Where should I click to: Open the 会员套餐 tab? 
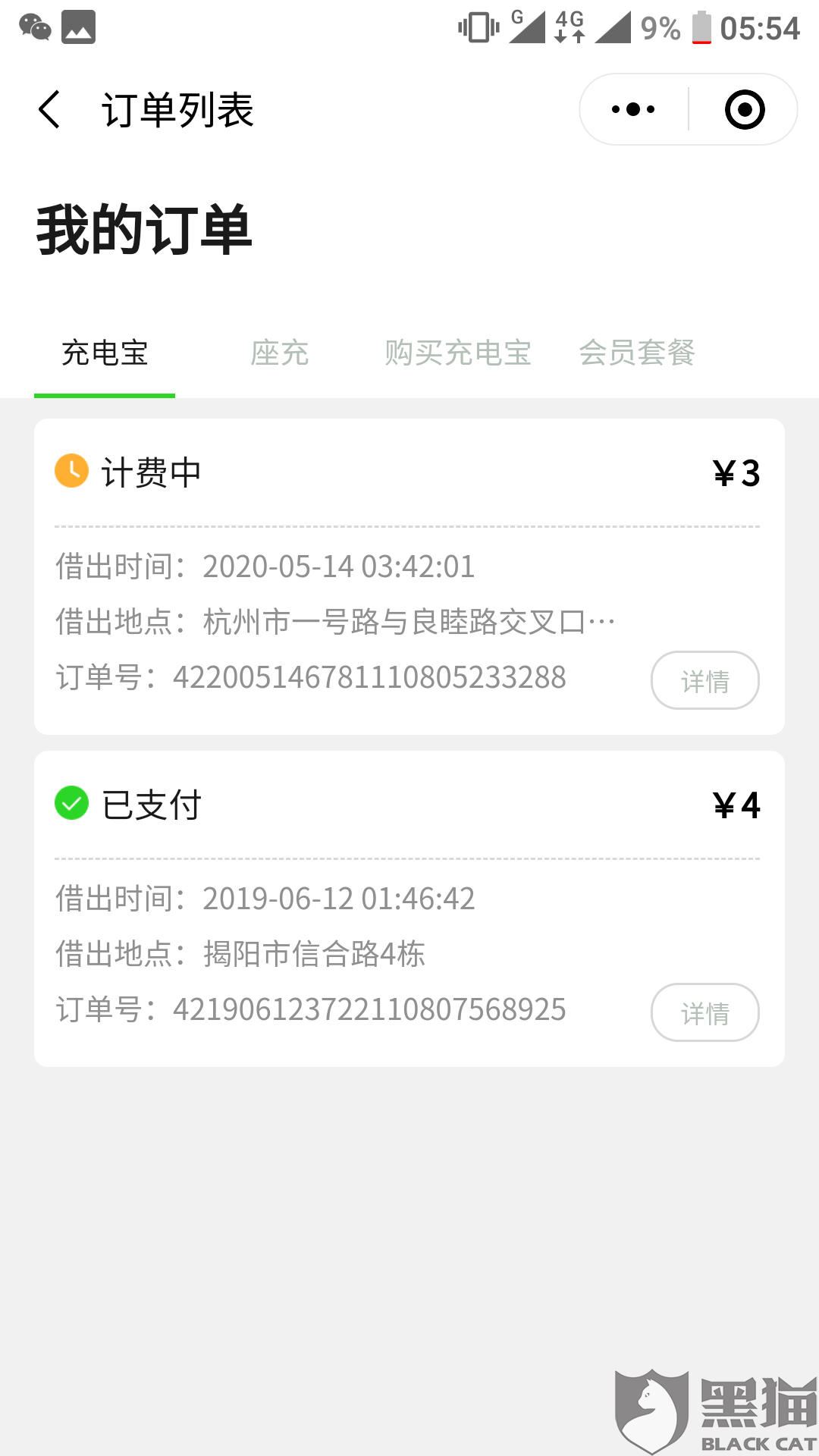[x=637, y=353]
